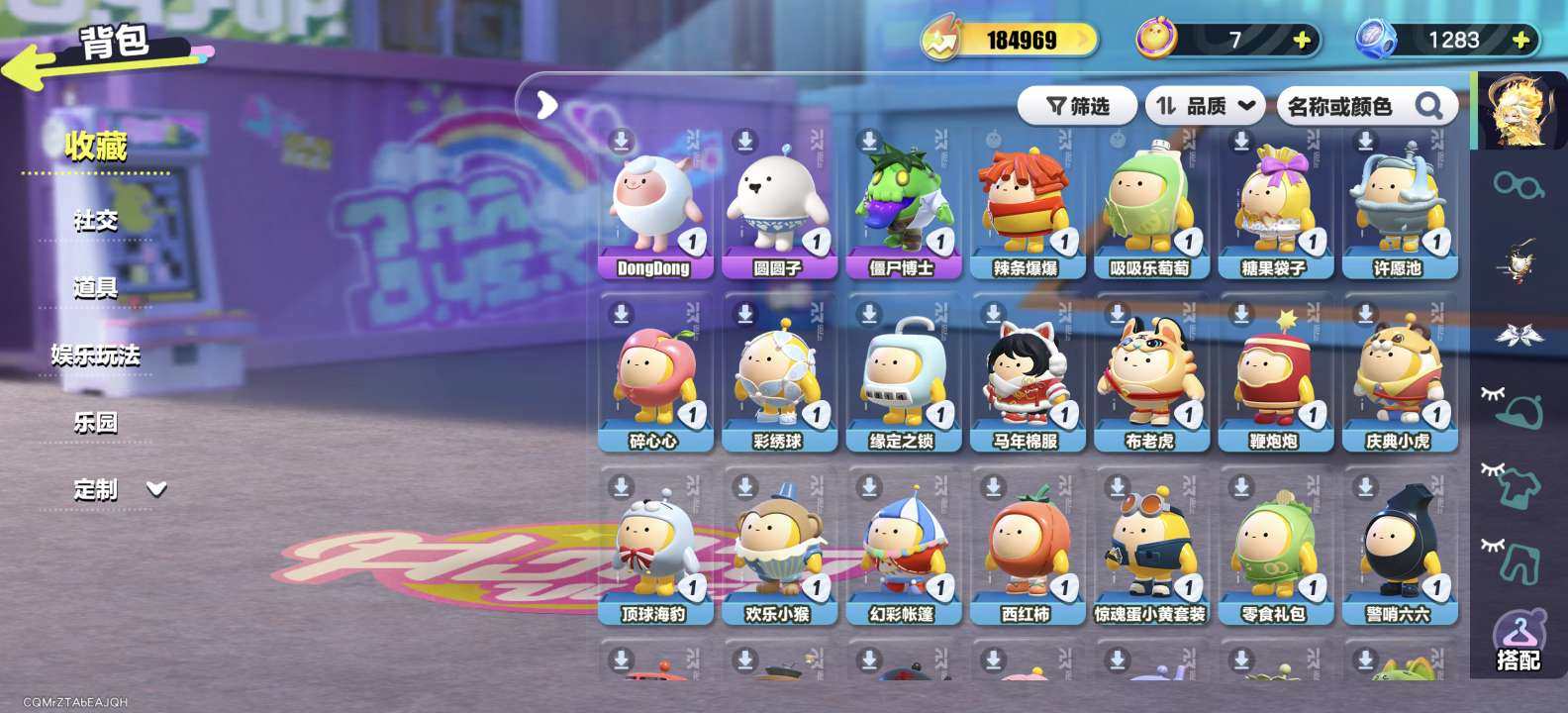Add more gold coins with the plus
Screen dimensions: 1568x713
(x=1303, y=40)
